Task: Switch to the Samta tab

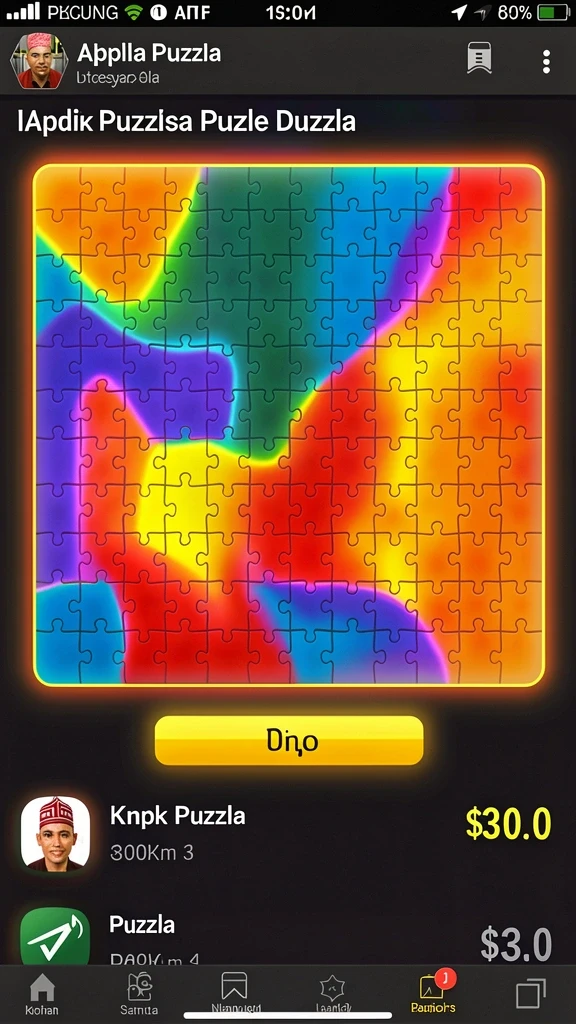Action: point(139,993)
